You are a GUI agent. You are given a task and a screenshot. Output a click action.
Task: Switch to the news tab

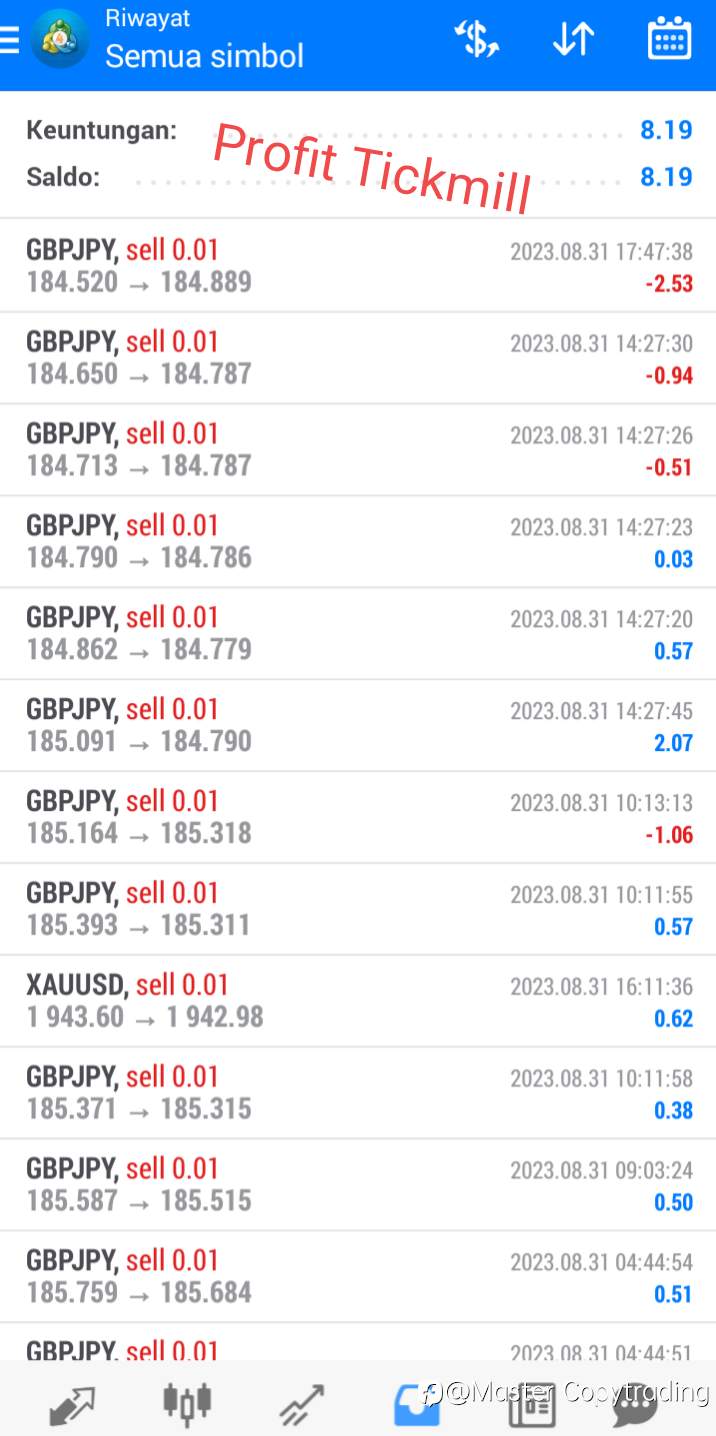click(x=531, y=1405)
